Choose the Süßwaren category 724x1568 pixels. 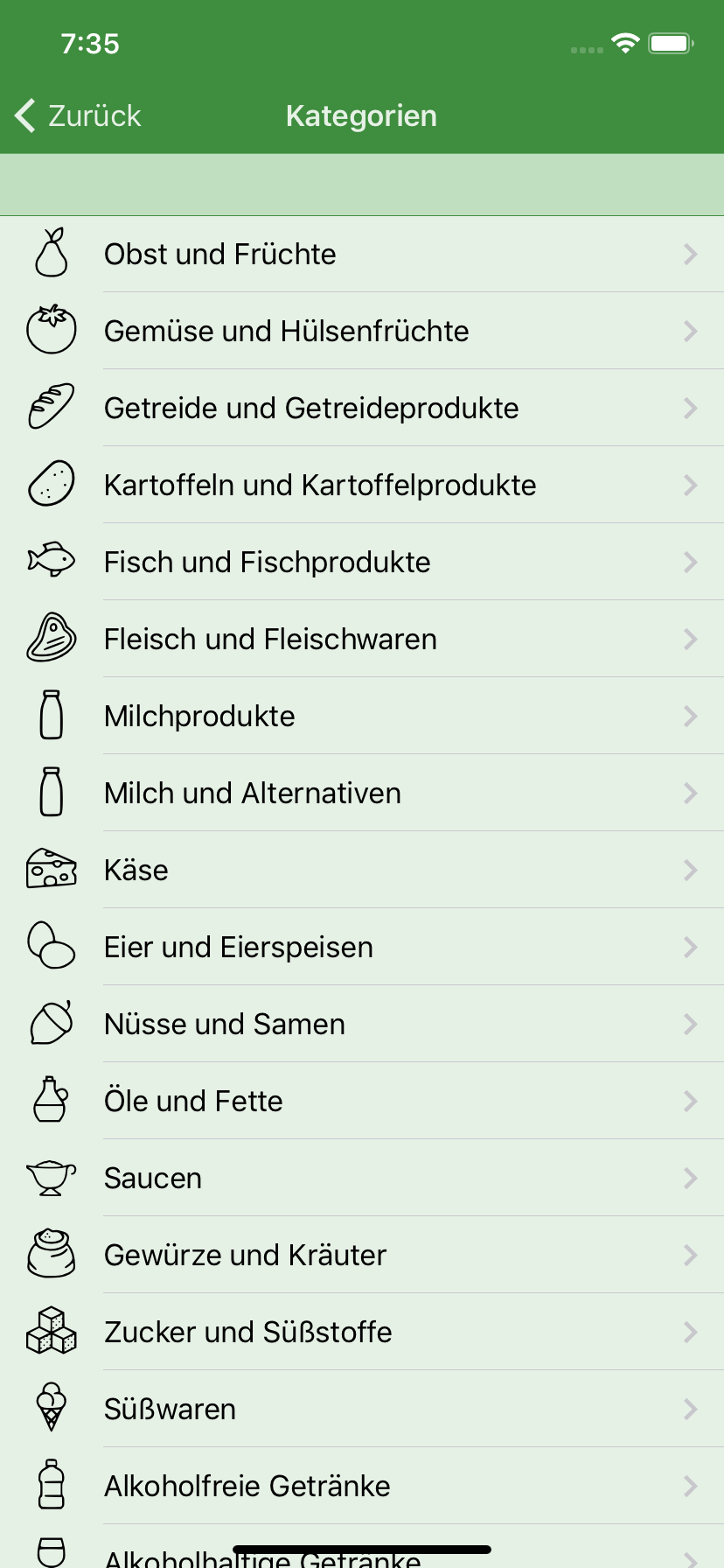(171, 1409)
